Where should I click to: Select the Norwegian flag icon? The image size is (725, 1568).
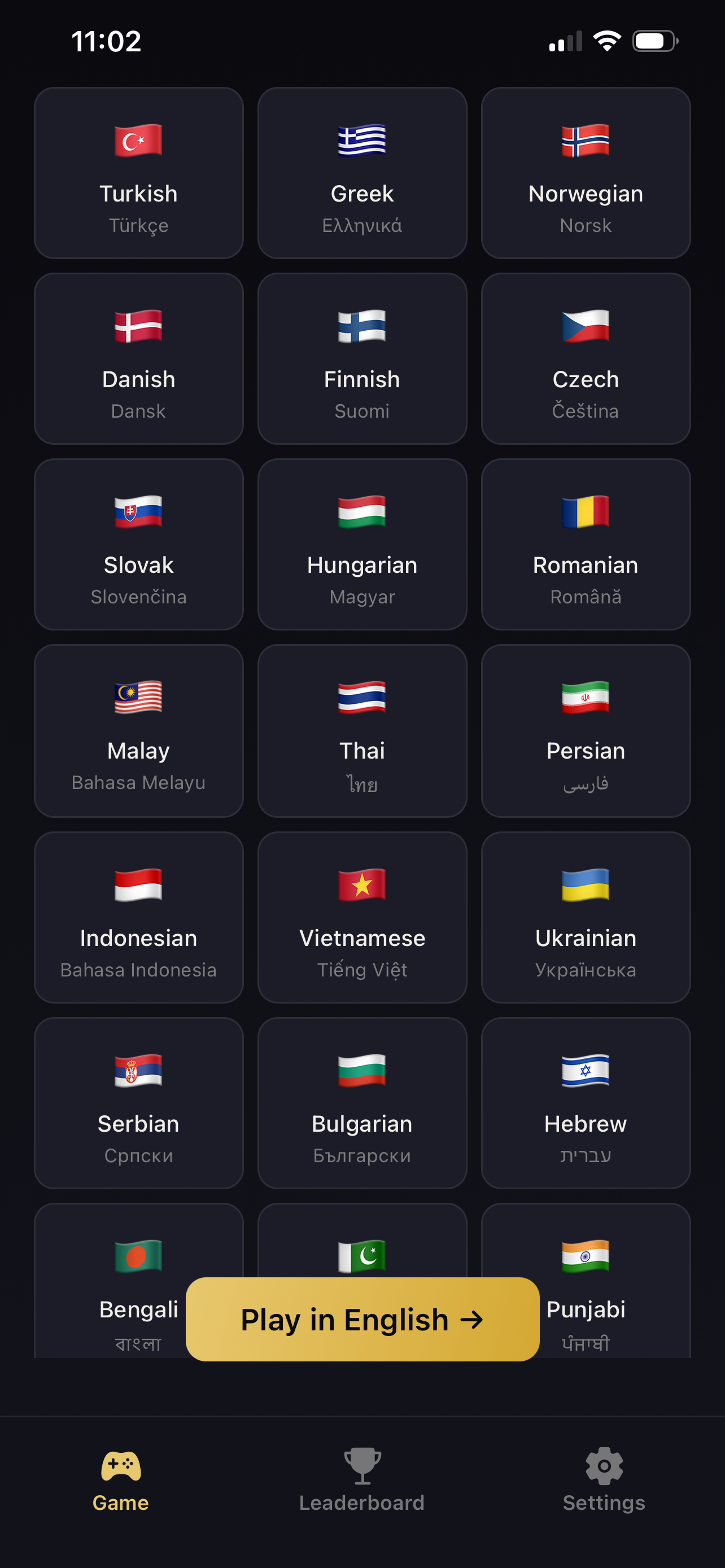pos(586,140)
